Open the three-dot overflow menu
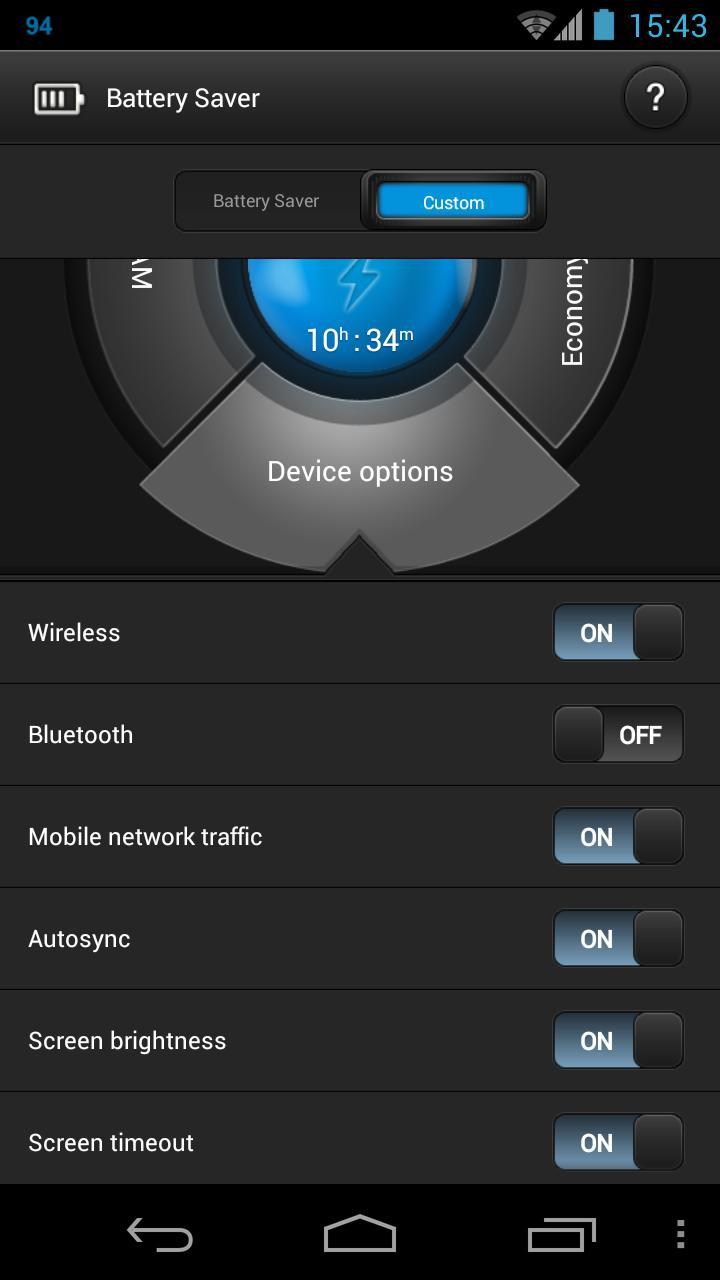 [x=680, y=1235]
